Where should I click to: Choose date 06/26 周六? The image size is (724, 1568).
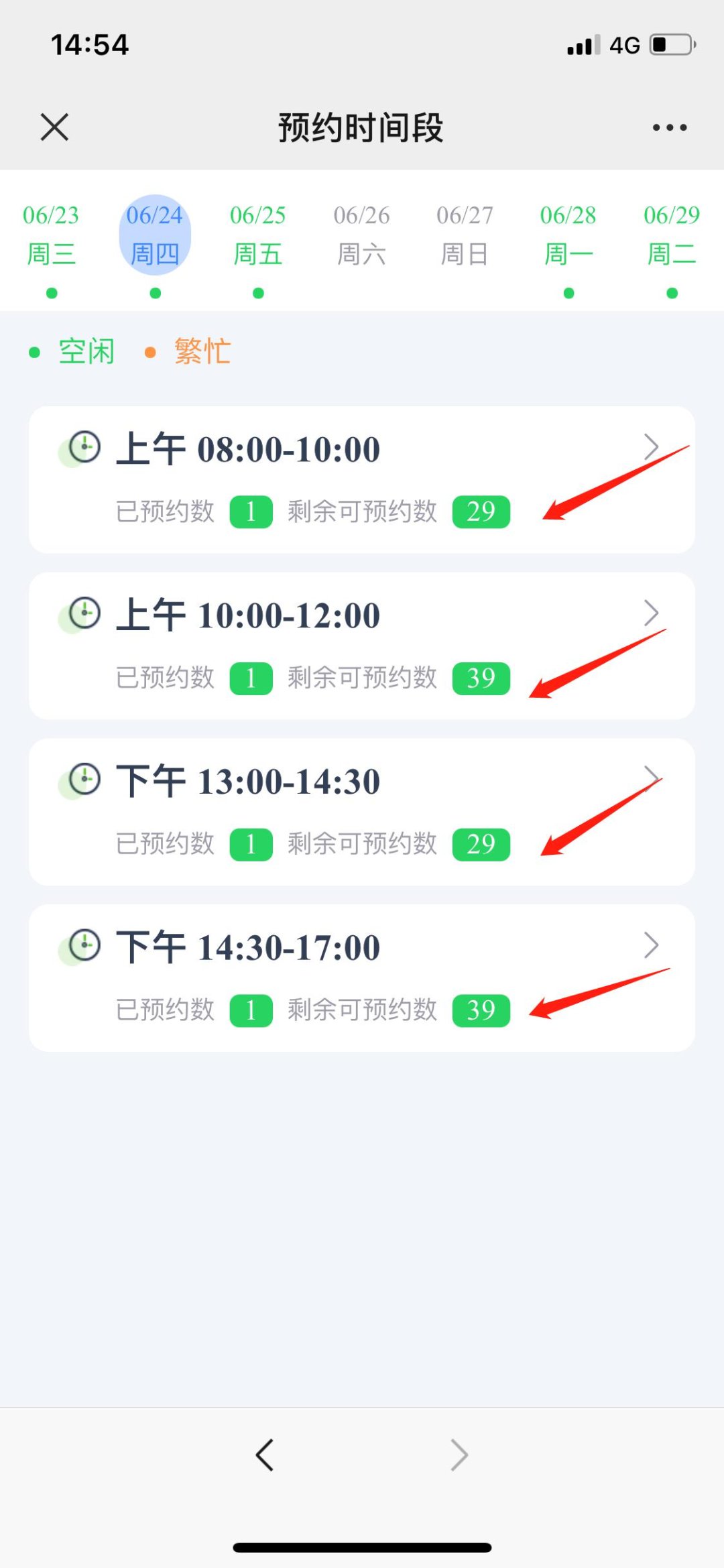tap(361, 235)
